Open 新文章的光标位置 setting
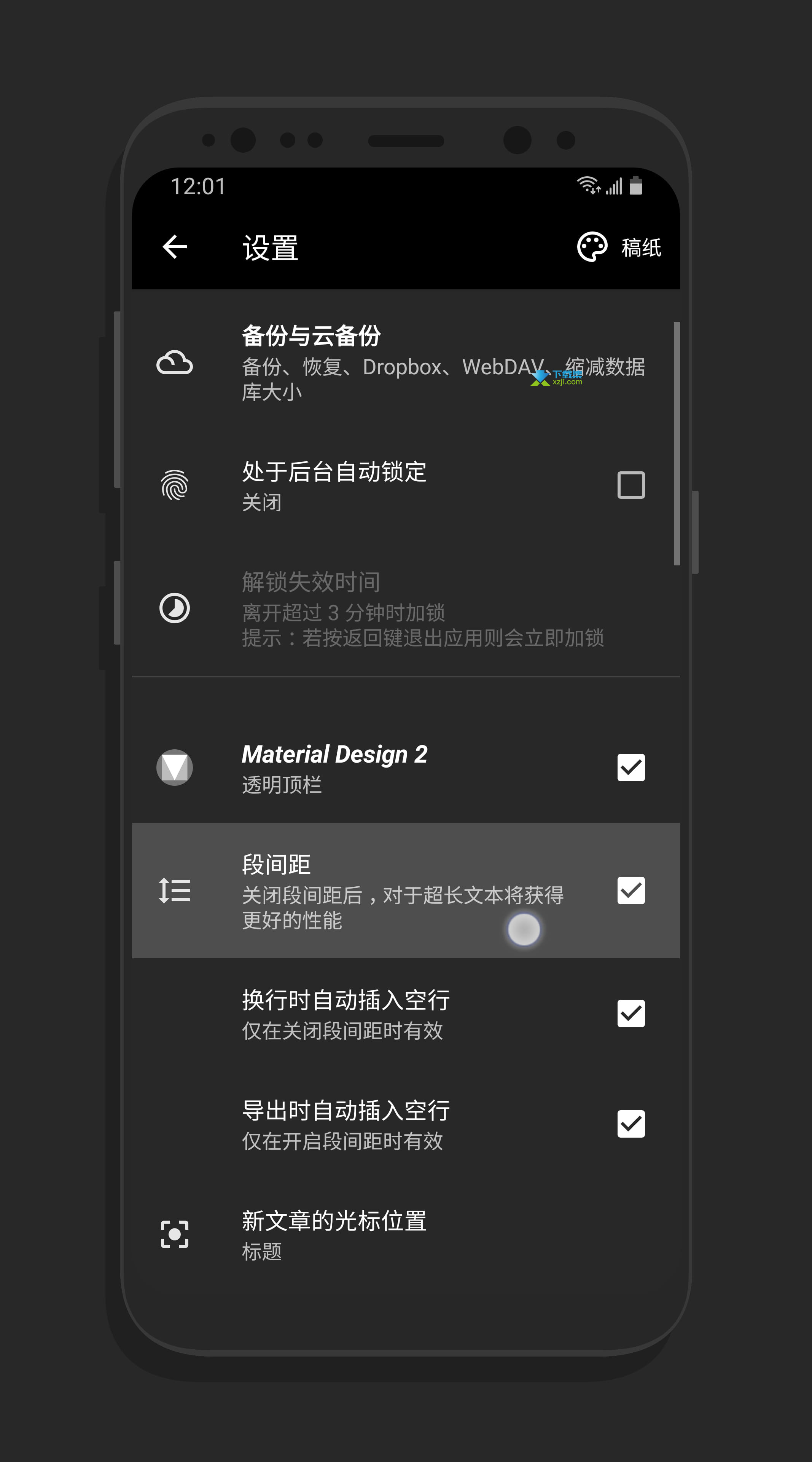 (x=406, y=1234)
